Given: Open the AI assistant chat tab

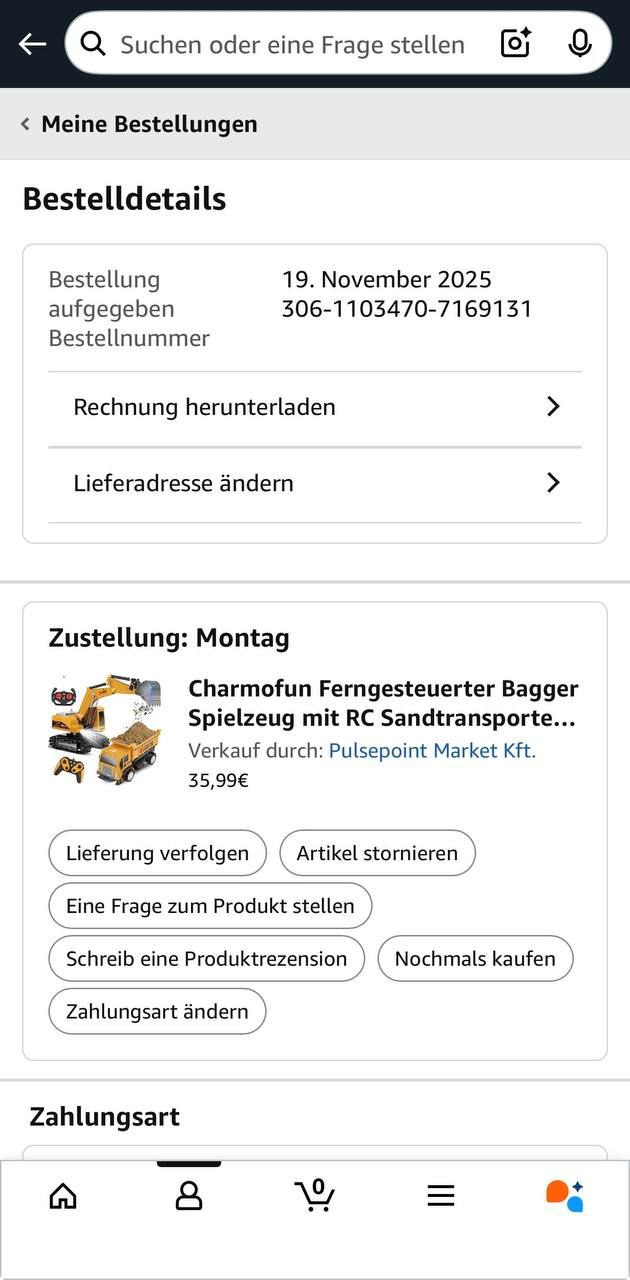Looking at the screenshot, I should (x=565, y=1195).
